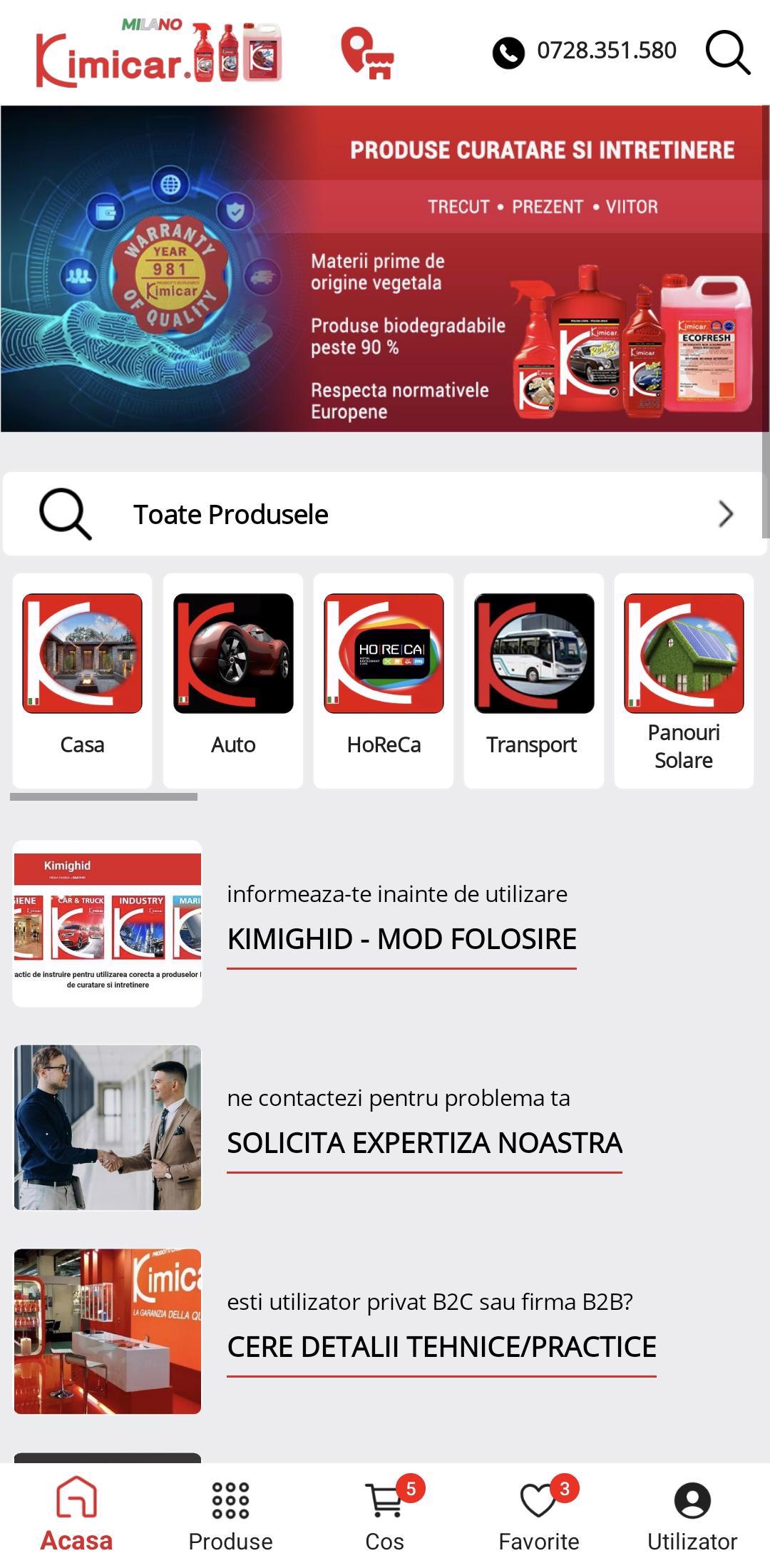This screenshot has width=770, height=1568.
Task: Open the store location icon
Action: pyautogui.click(x=367, y=53)
